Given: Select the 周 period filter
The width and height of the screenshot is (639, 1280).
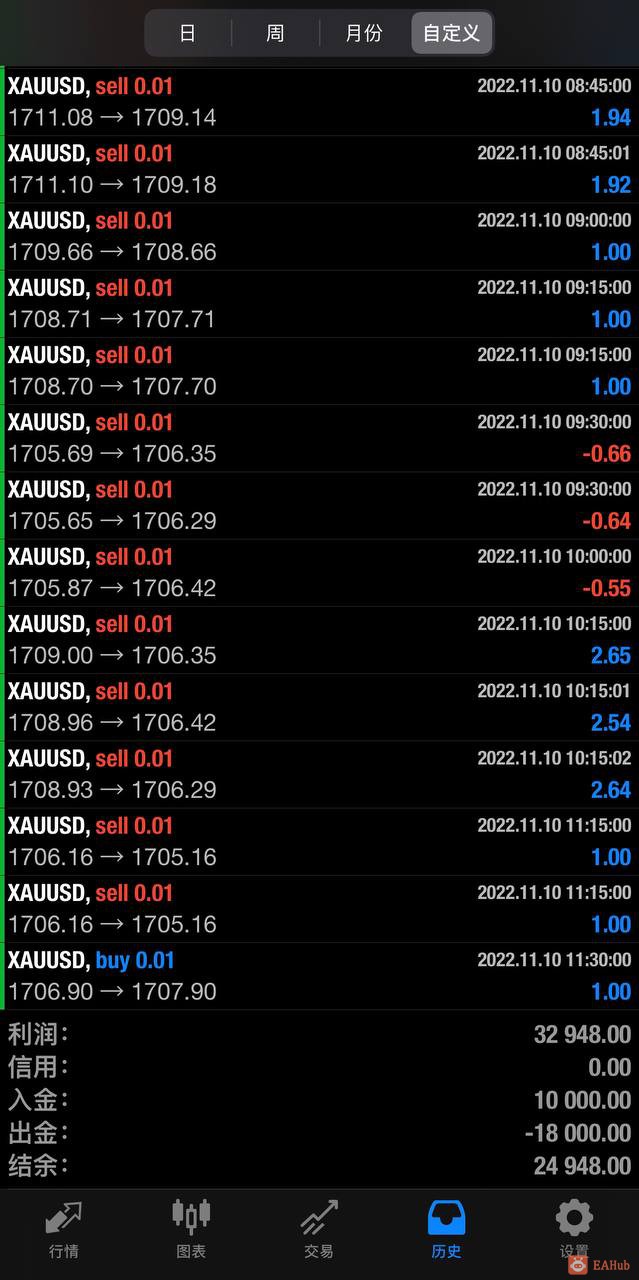Looking at the screenshot, I should click(275, 33).
